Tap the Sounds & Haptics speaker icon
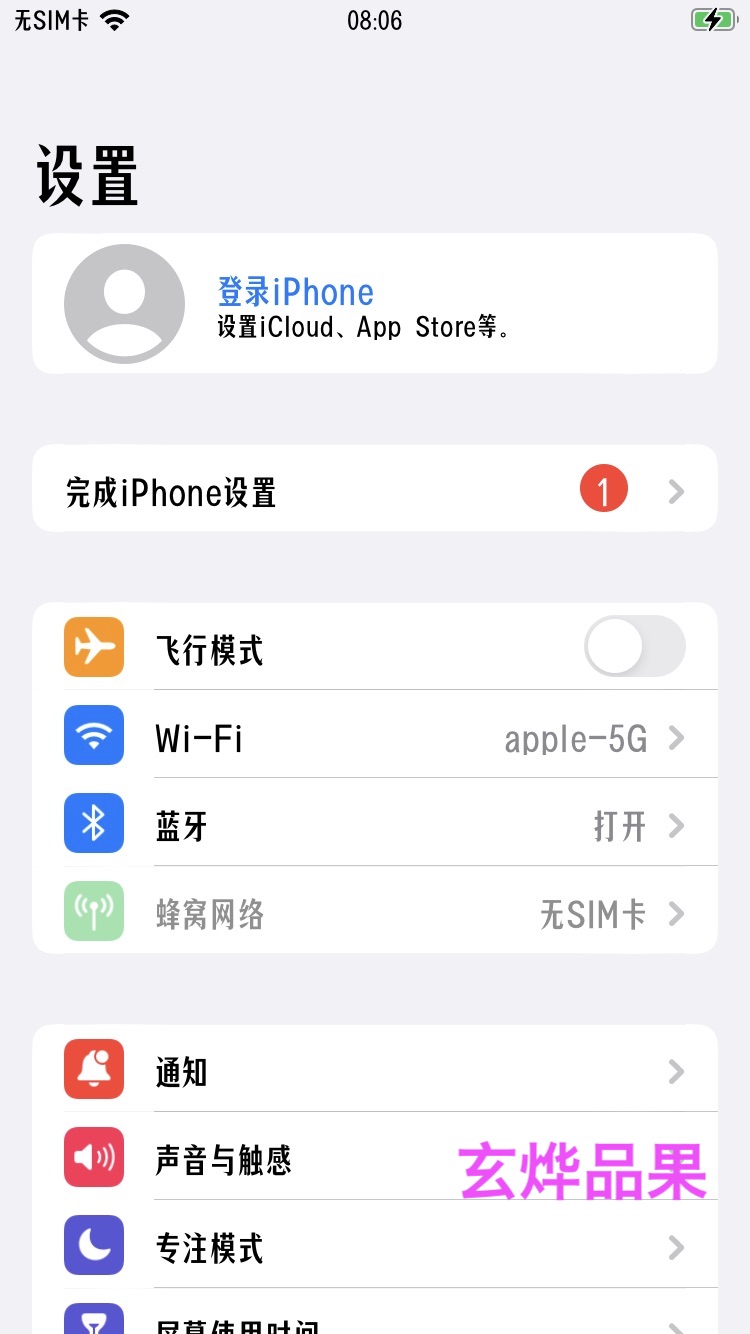750x1334 pixels. (x=93, y=1157)
